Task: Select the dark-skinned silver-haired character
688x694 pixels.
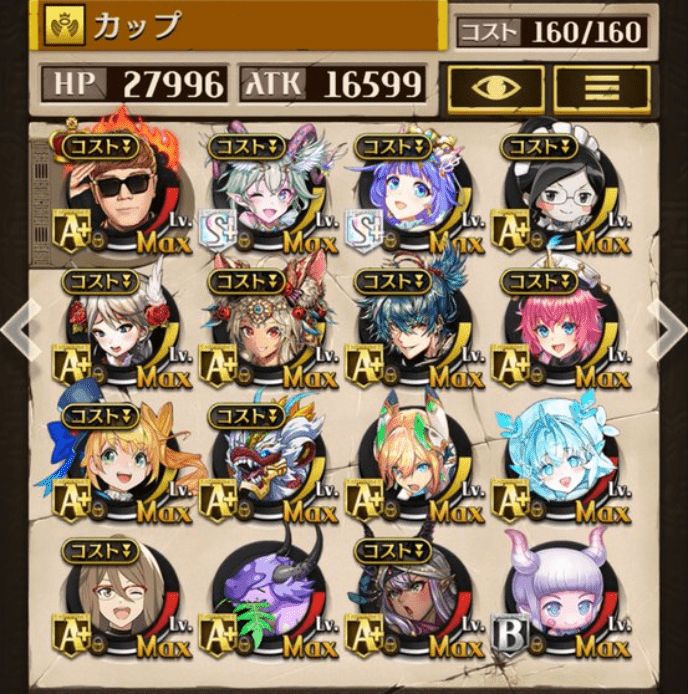Action: (412, 597)
